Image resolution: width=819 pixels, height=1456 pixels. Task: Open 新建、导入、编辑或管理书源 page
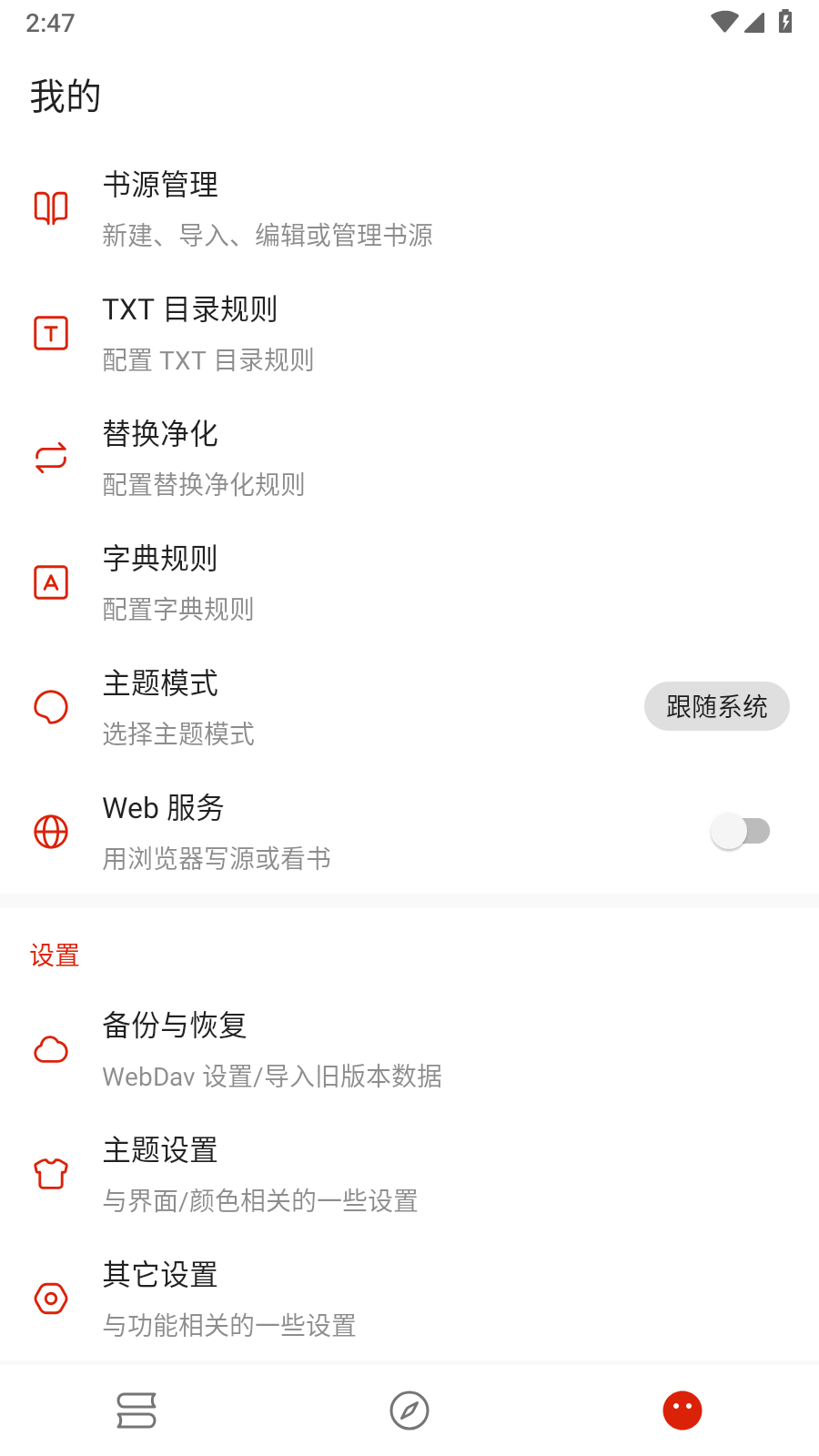[268, 209]
